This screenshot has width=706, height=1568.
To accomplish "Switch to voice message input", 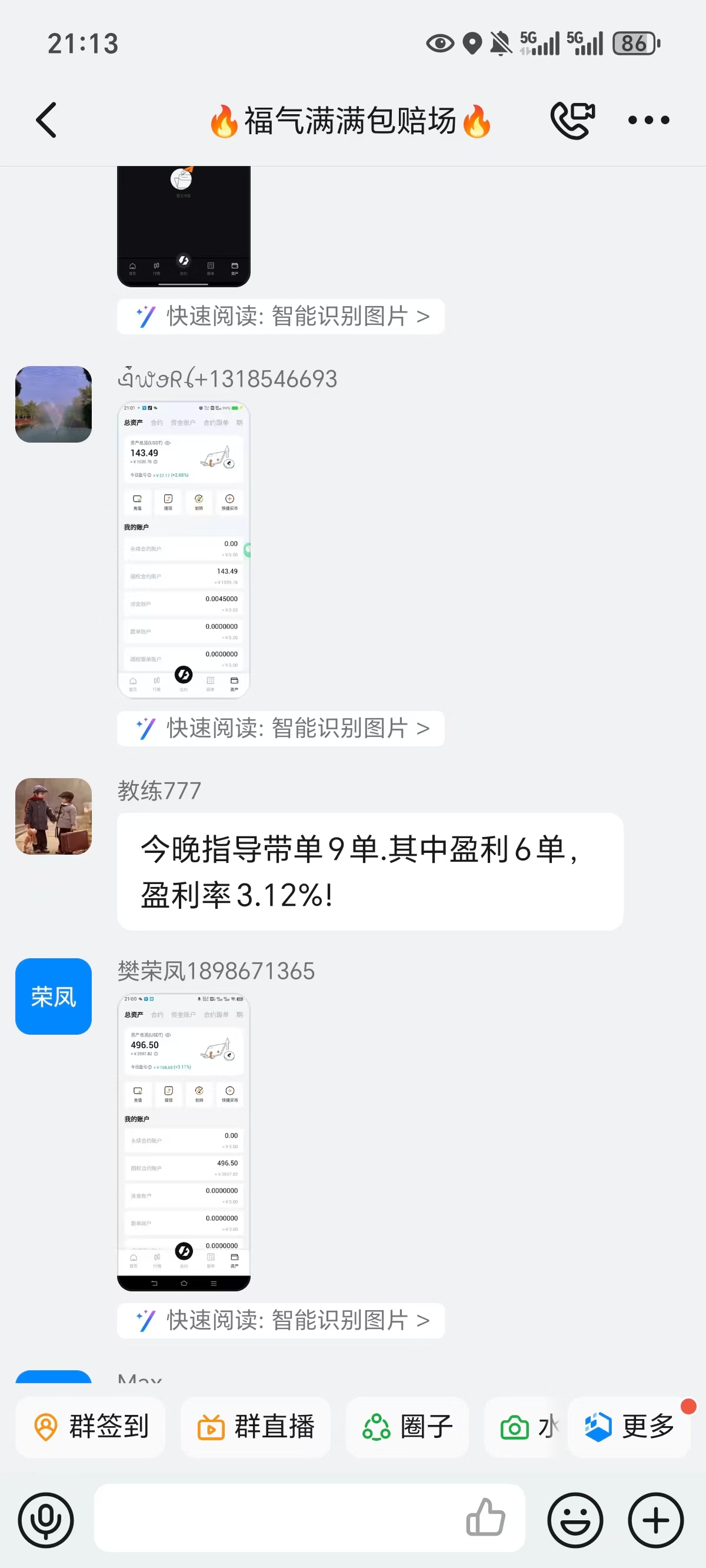I will point(46,1520).
